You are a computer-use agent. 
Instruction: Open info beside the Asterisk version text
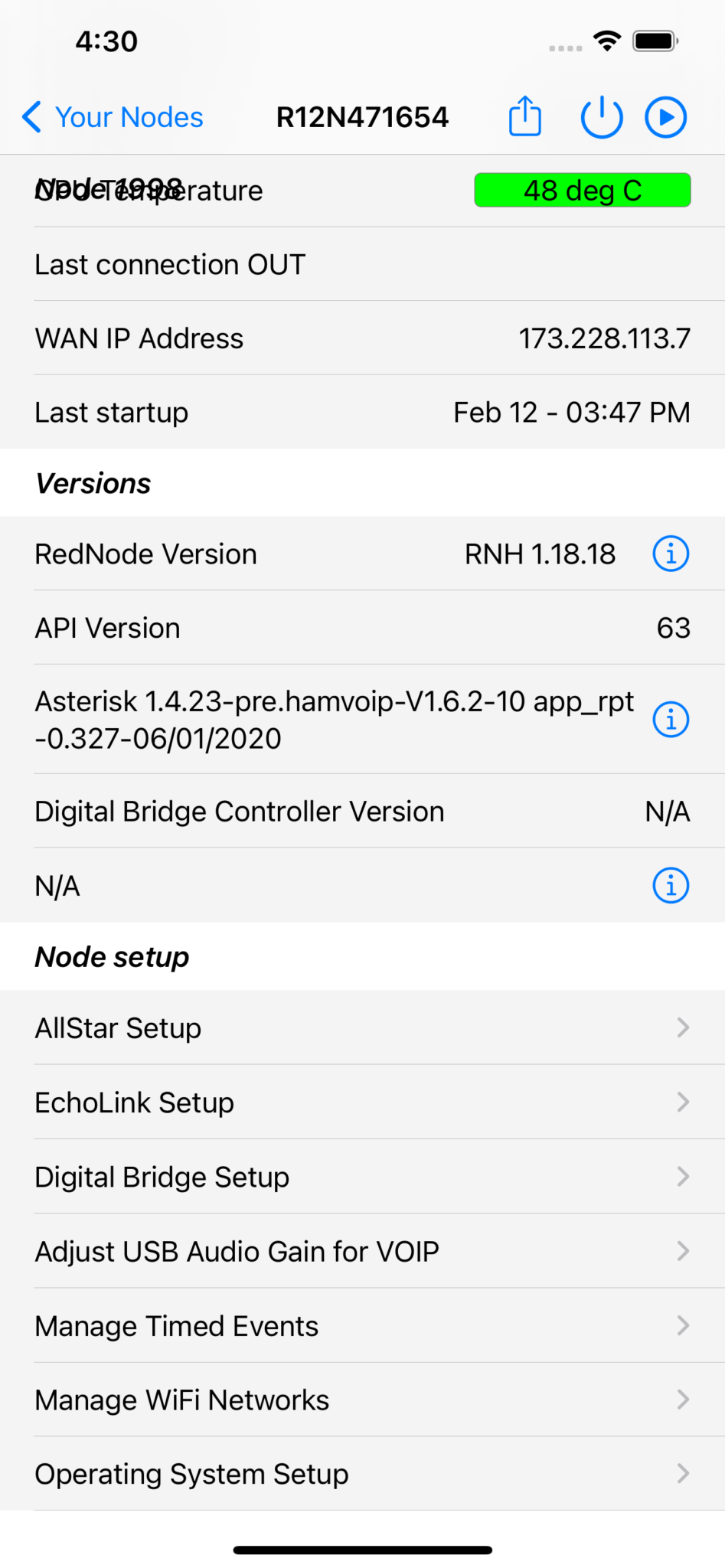(670, 720)
